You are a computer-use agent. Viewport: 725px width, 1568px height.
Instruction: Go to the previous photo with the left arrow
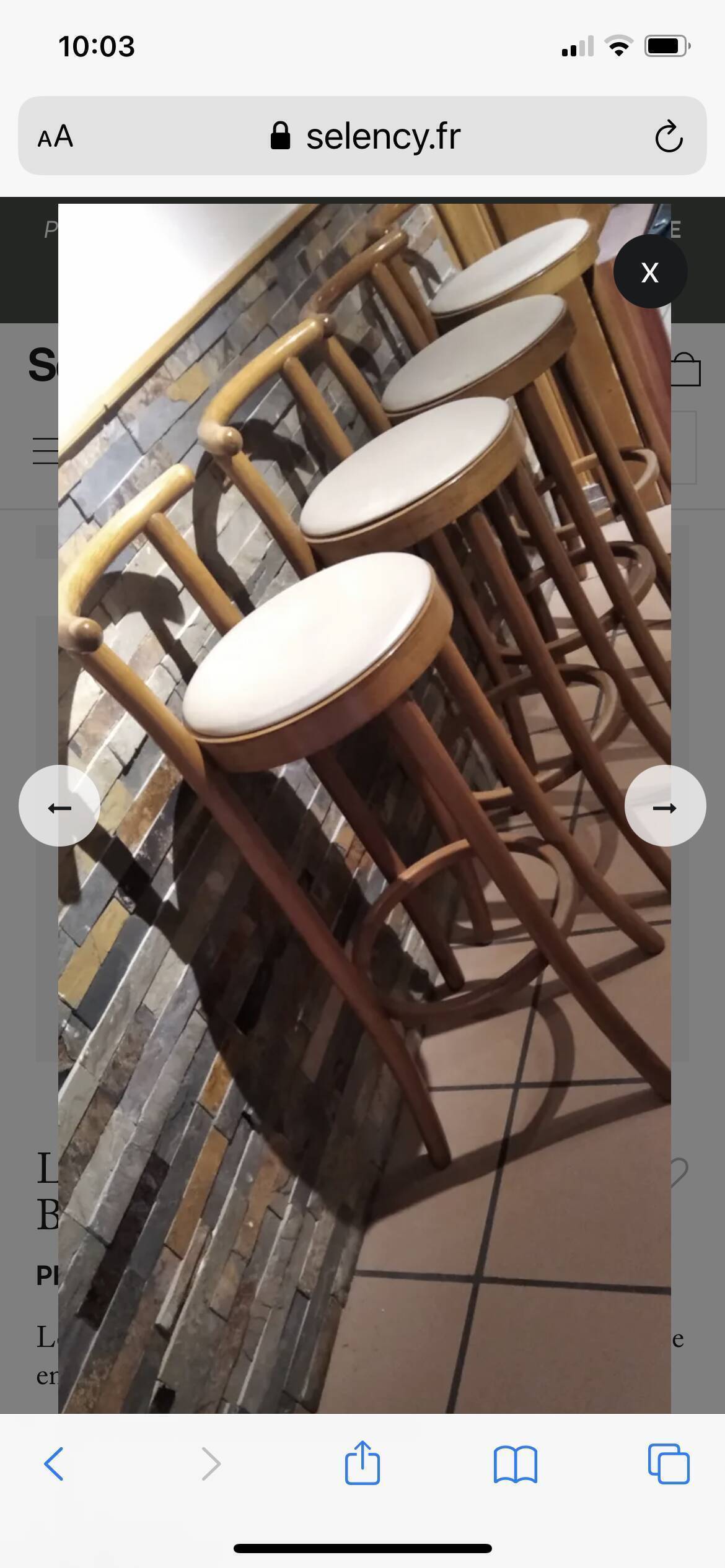tap(59, 807)
